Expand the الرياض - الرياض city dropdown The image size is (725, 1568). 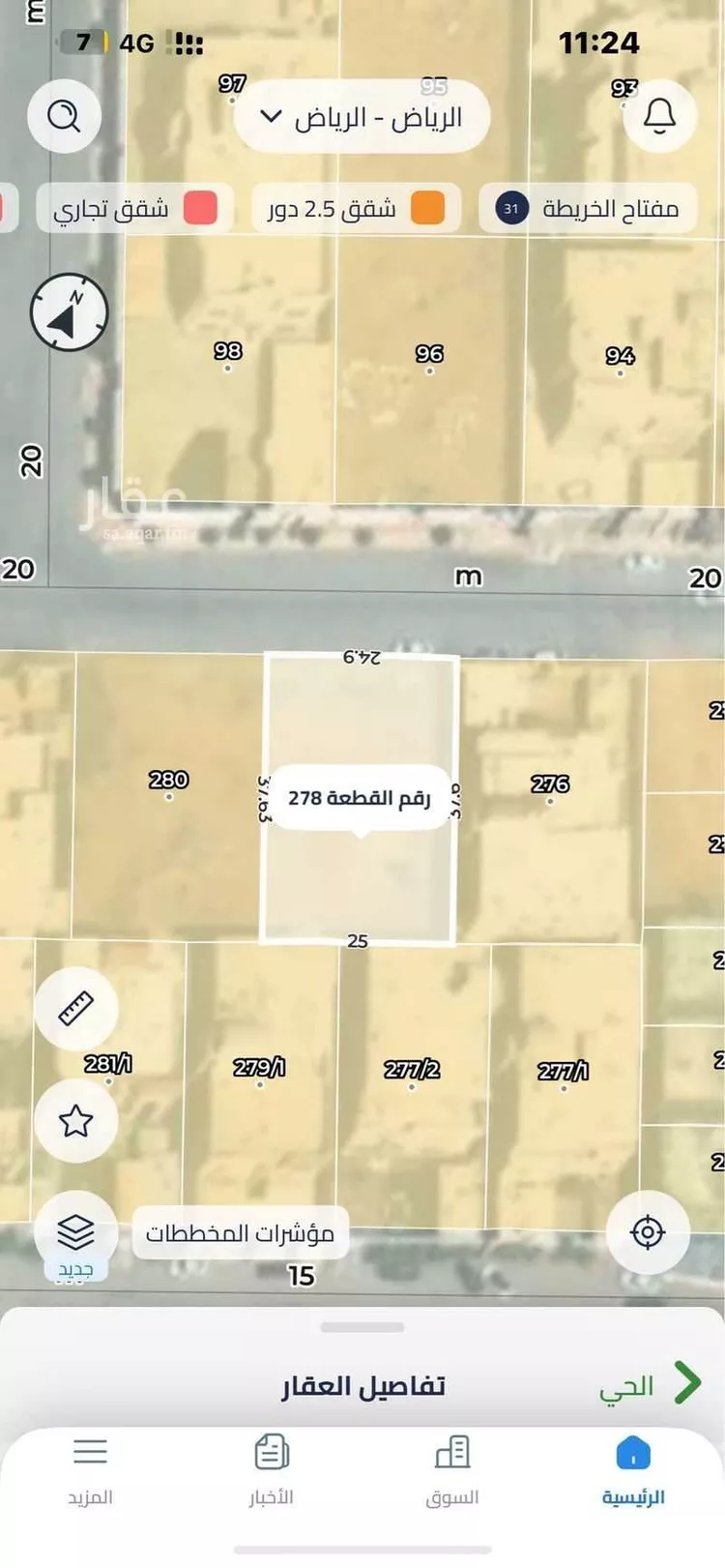pyautogui.click(x=362, y=118)
